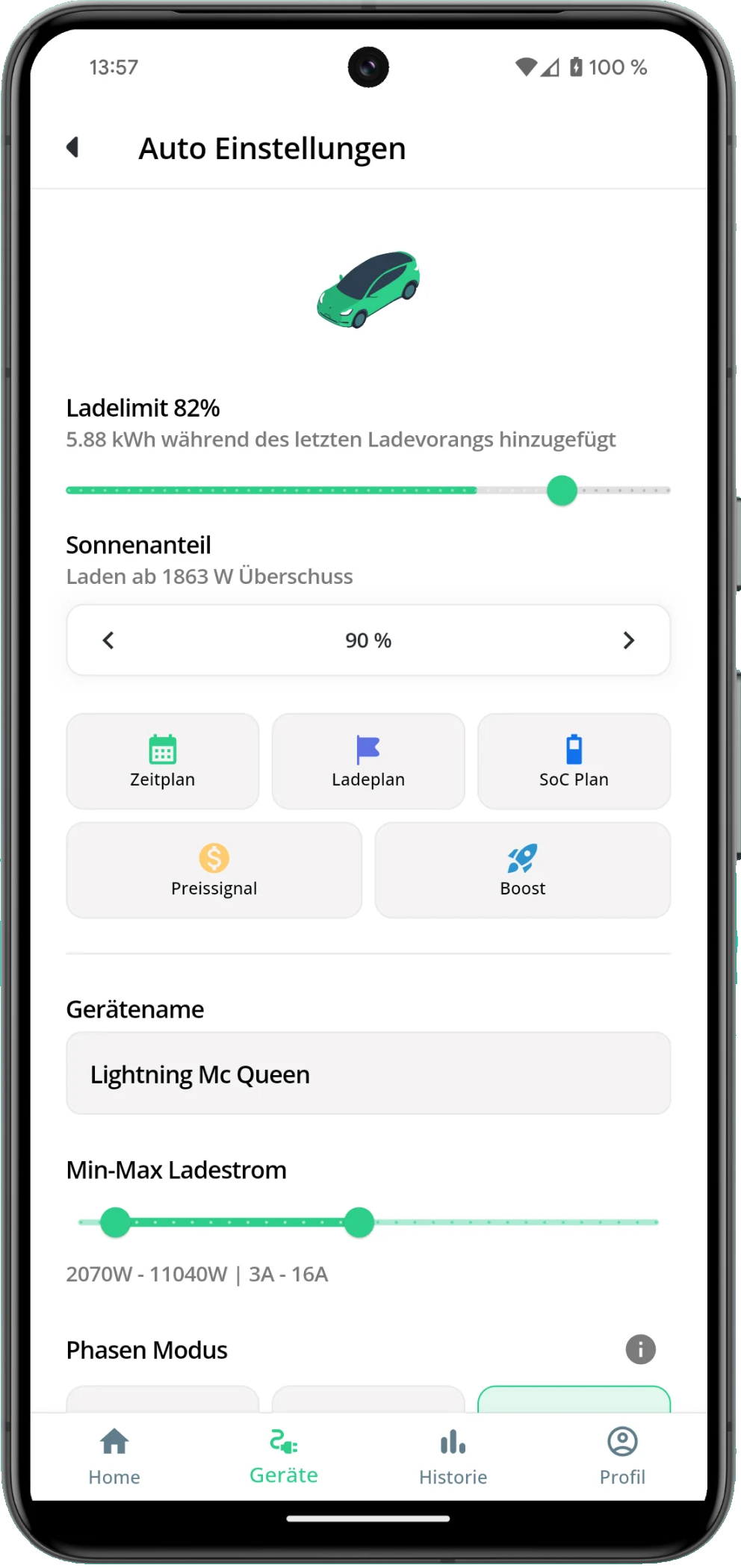
Task: Decrease Sonnenanteil with the left chevron
Action: coord(108,641)
